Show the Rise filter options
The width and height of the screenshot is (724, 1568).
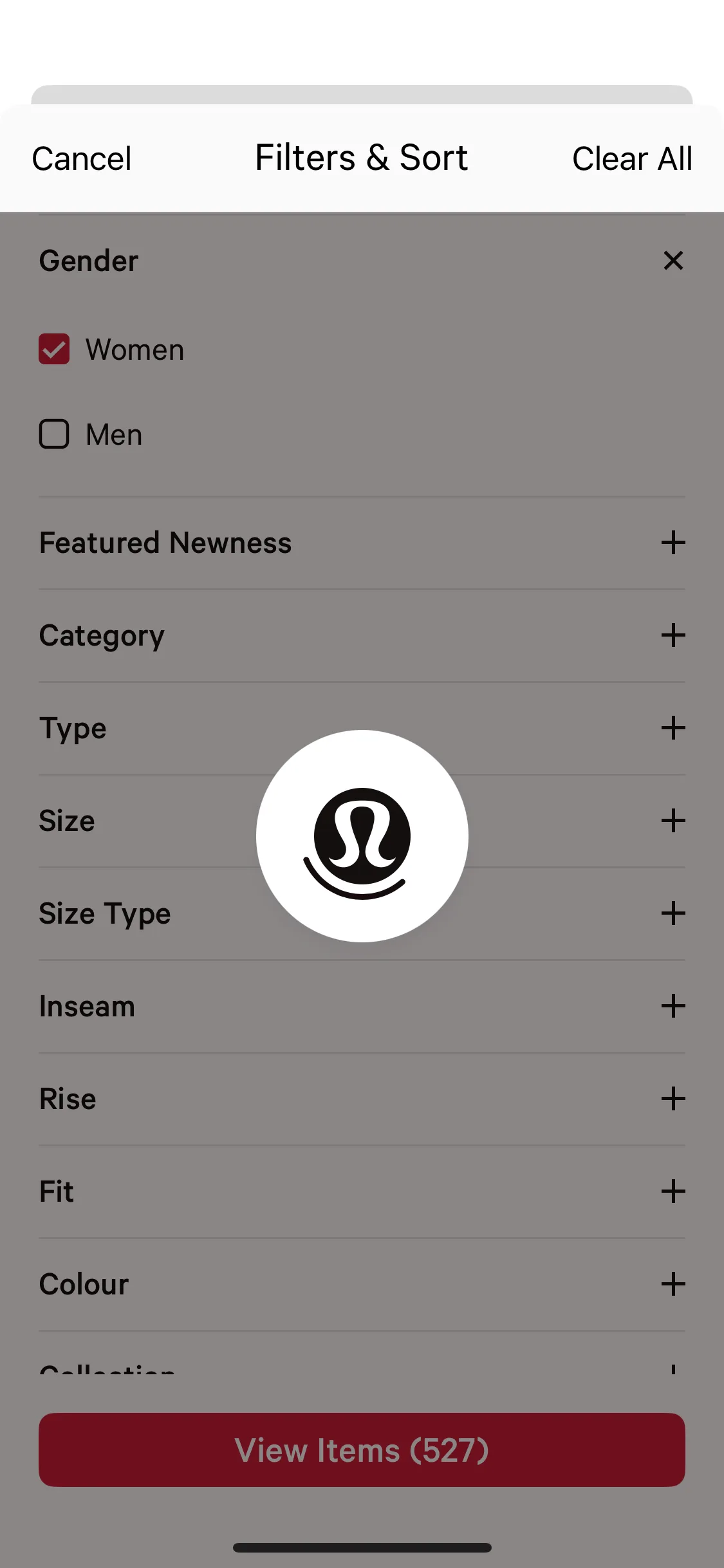[673, 1099]
